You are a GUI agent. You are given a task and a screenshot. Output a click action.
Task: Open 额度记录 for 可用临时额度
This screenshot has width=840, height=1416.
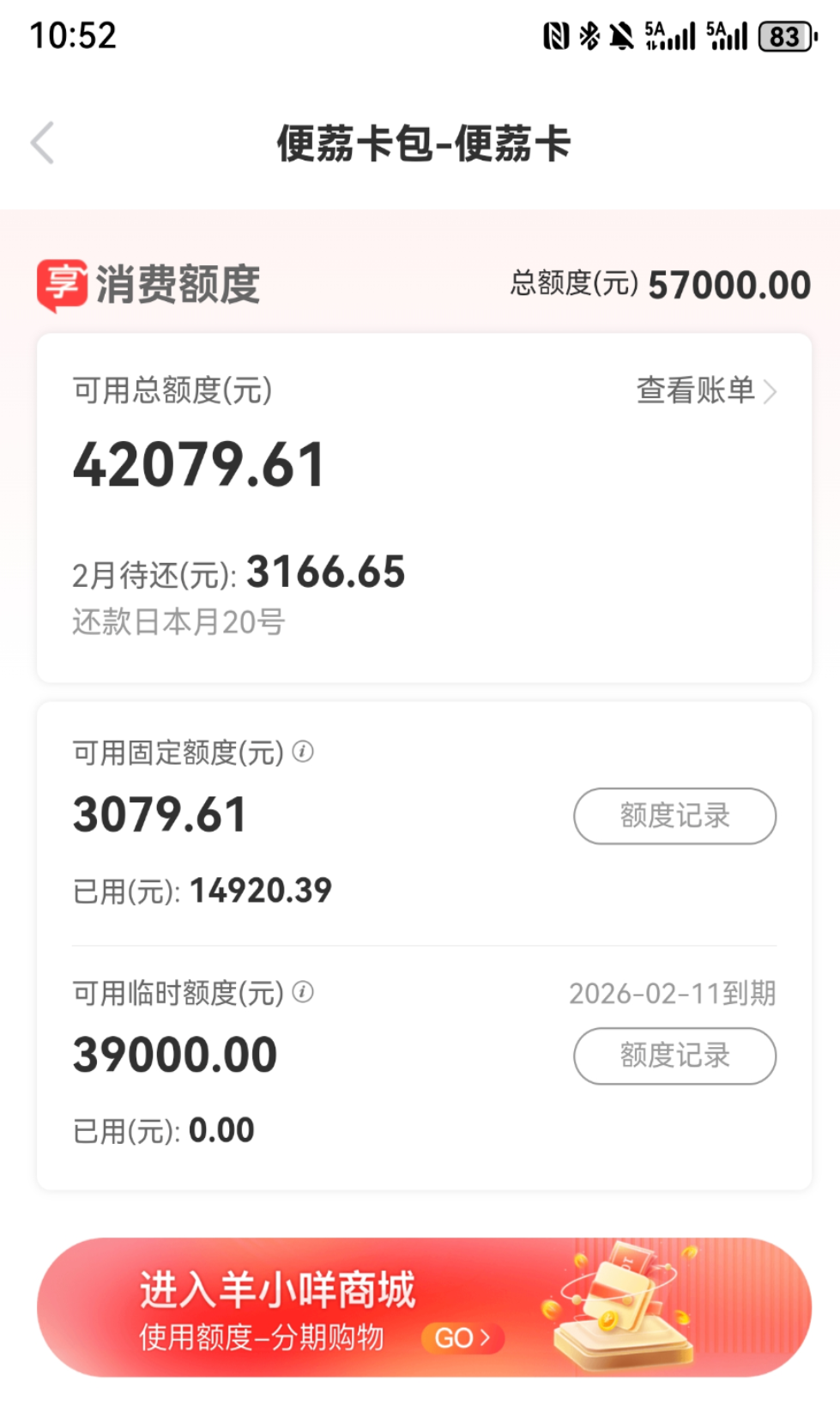[x=674, y=1056]
